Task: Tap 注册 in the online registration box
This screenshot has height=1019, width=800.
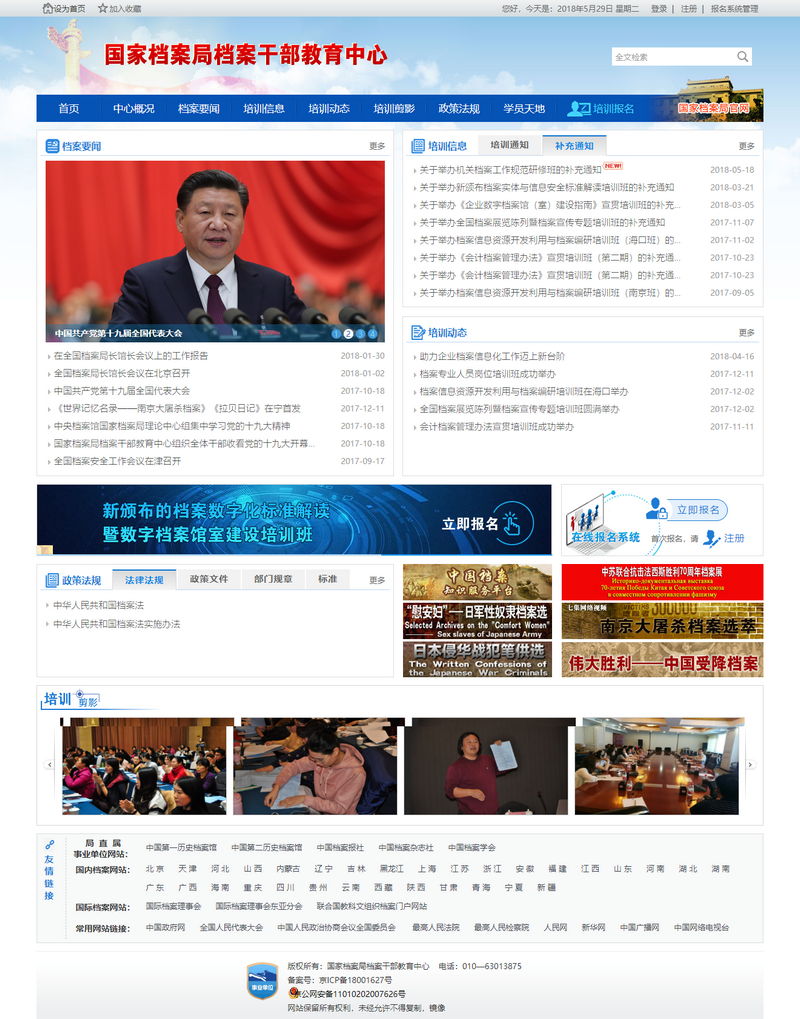Action: click(x=734, y=538)
